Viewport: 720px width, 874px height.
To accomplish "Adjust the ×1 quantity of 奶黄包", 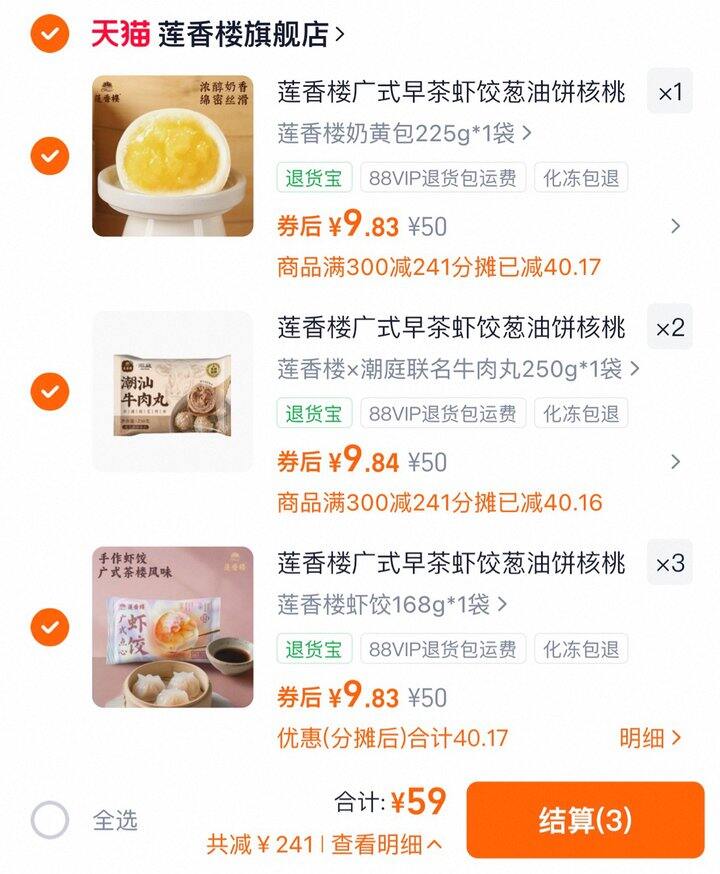I will click(x=670, y=93).
